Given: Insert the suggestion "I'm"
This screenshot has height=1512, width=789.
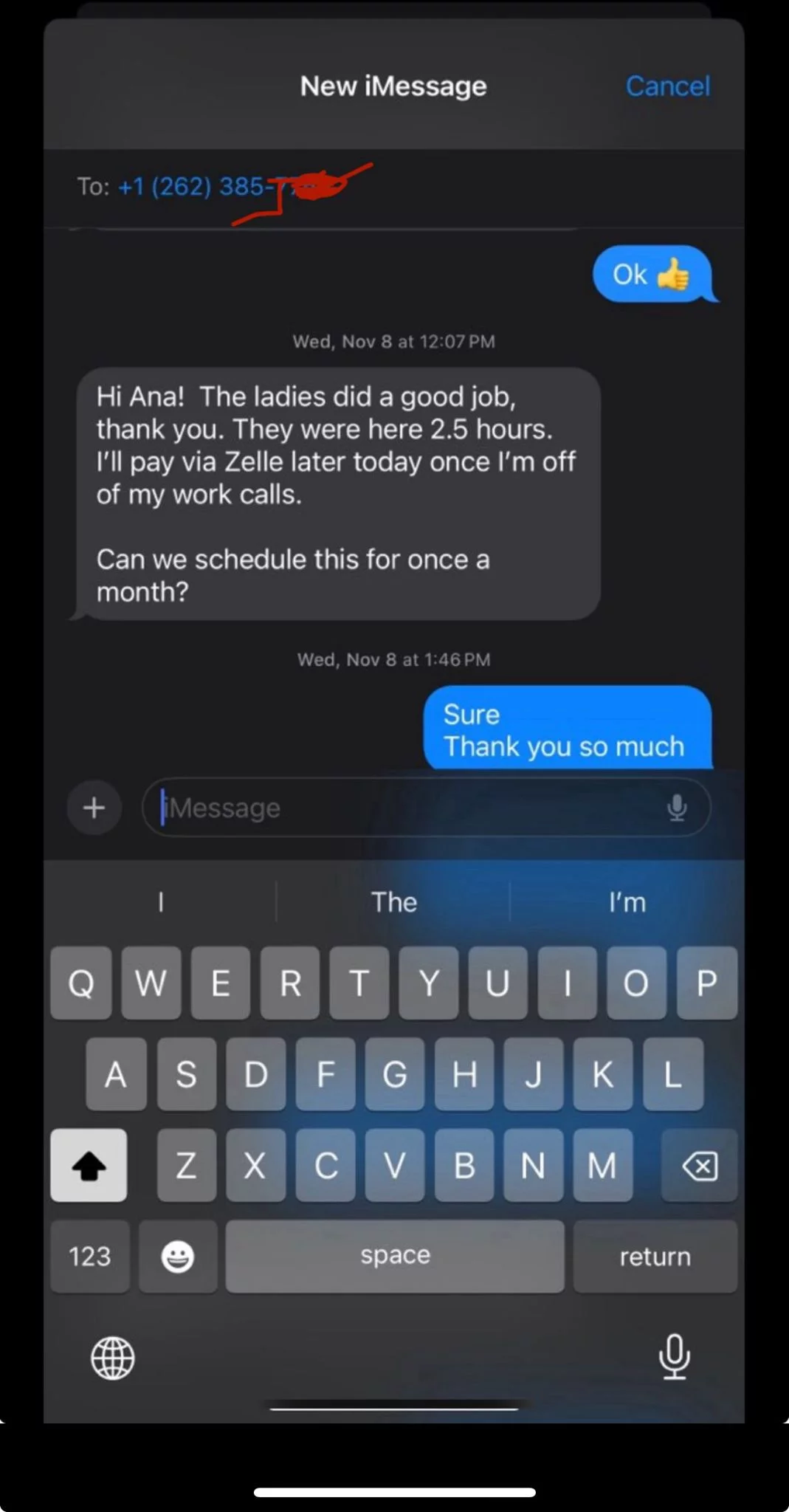Looking at the screenshot, I should coord(627,902).
